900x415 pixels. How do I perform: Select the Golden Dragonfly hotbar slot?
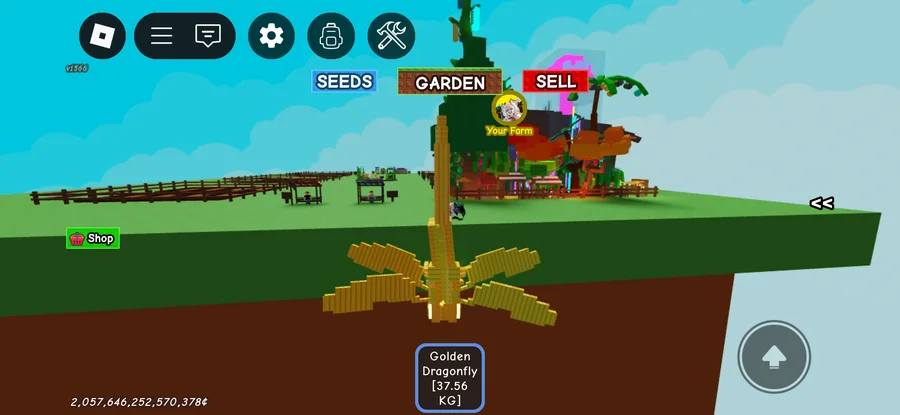coord(450,378)
